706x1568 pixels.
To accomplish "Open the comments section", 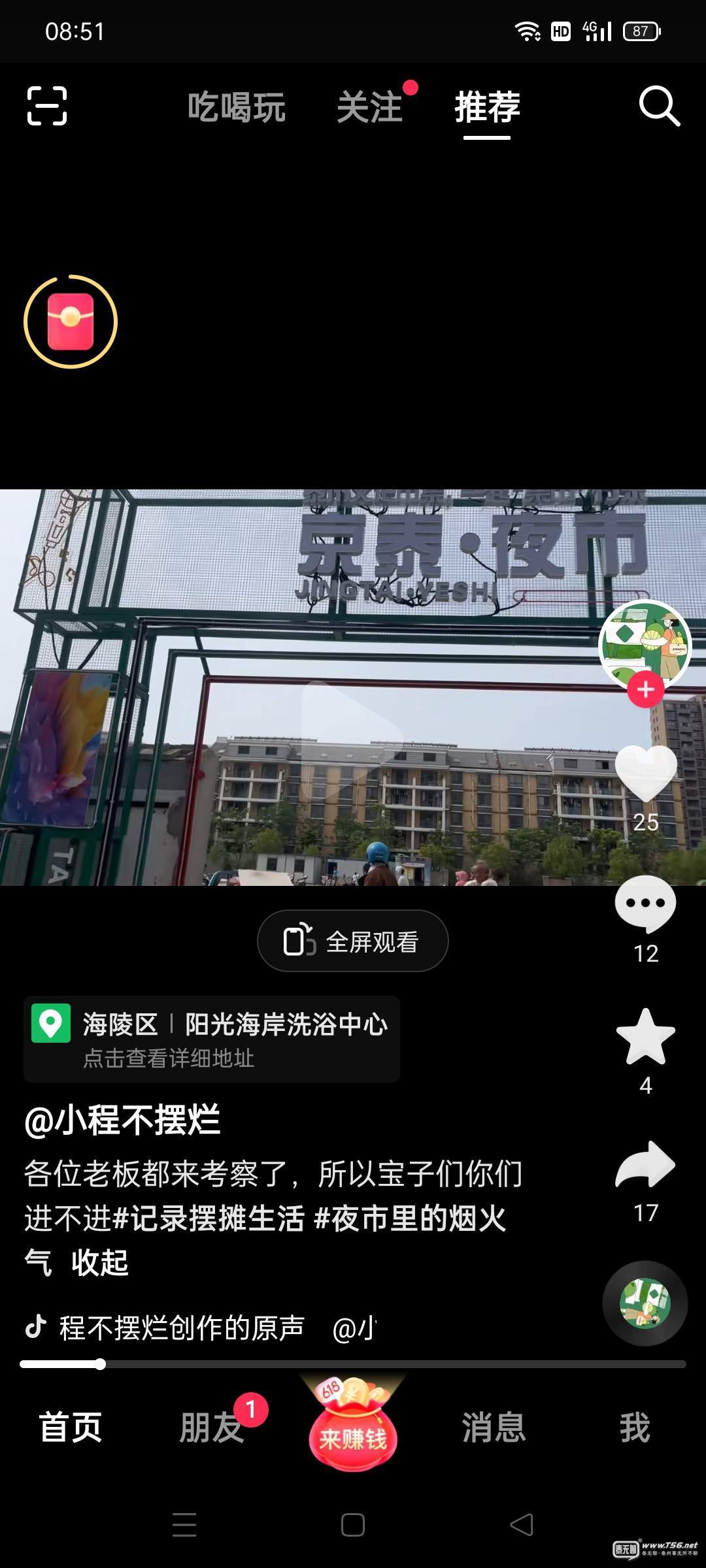I will click(646, 906).
